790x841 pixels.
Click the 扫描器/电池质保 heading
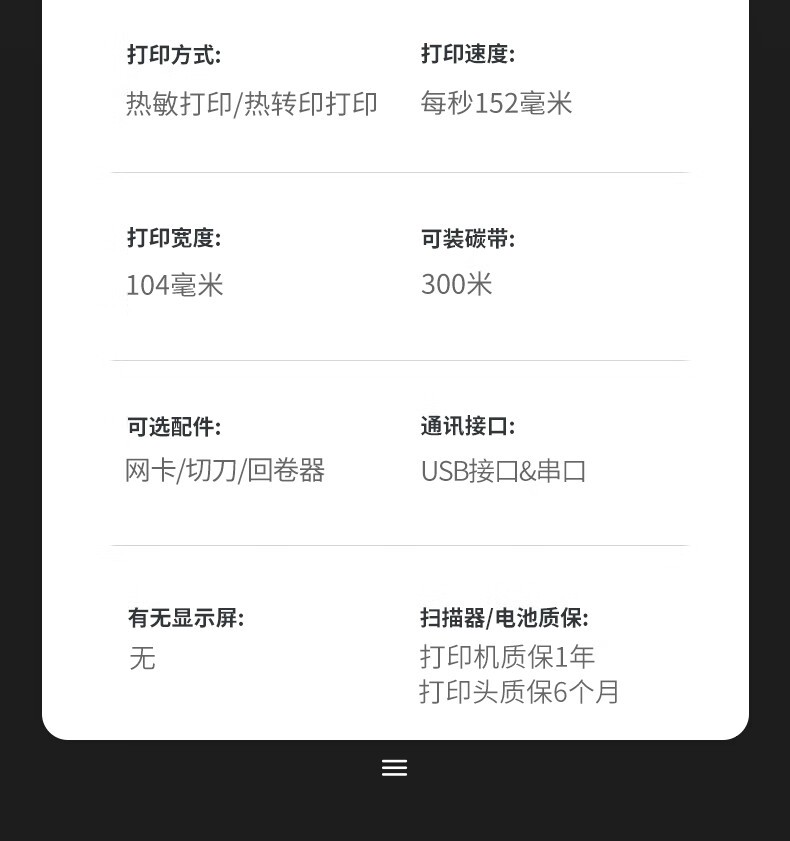click(x=504, y=617)
